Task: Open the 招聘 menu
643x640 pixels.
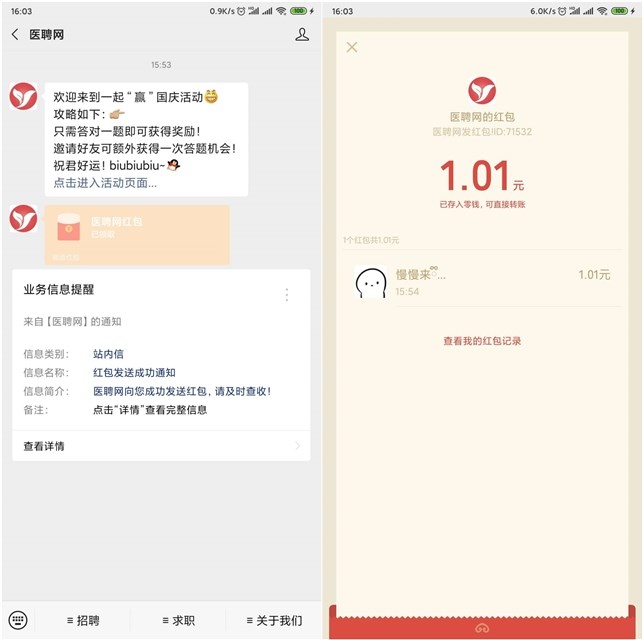Action: pyautogui.click(x=83, y=621)
